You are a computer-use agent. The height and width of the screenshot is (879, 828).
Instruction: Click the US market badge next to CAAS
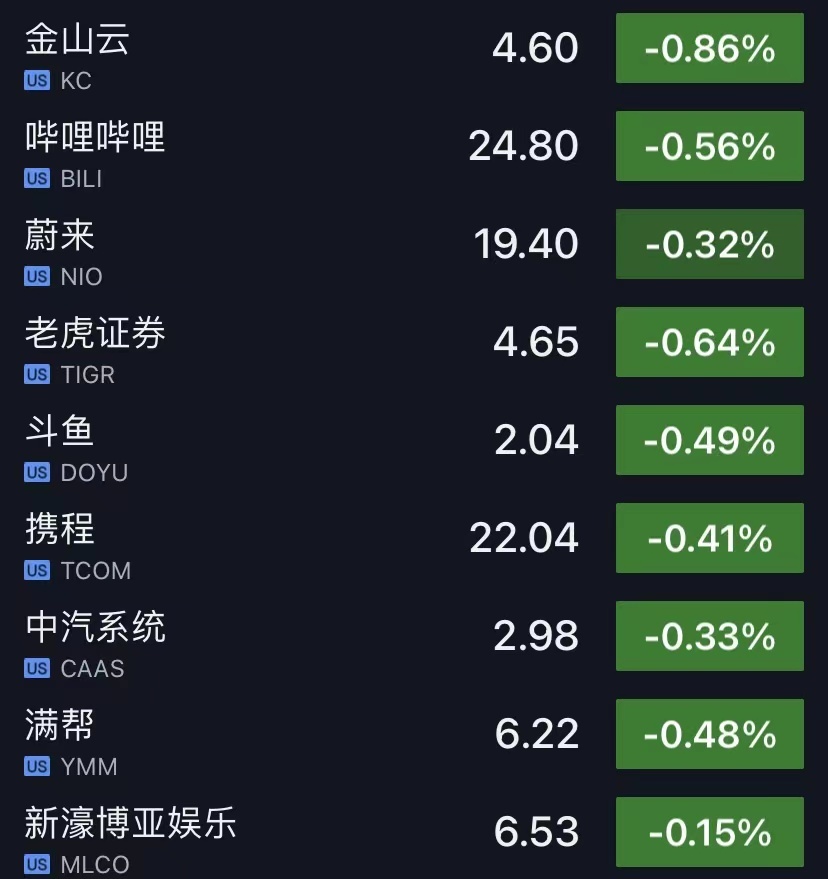coord(35,669)
